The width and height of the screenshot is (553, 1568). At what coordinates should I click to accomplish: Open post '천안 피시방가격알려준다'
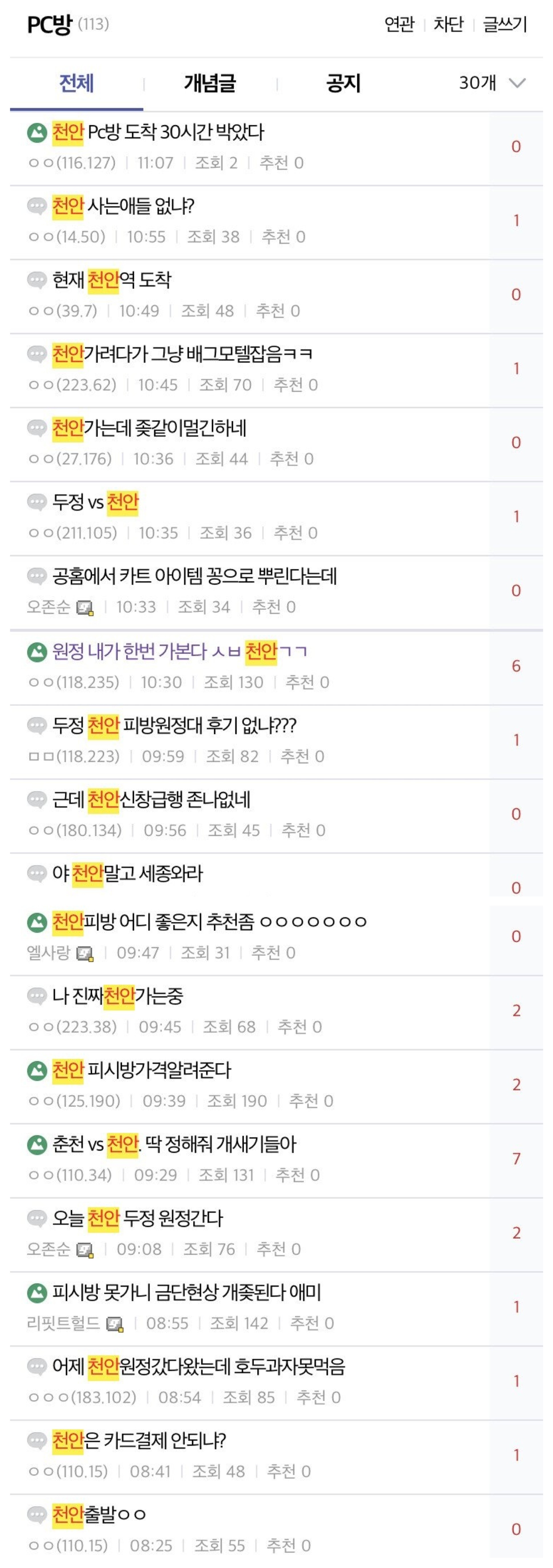[x=142, y=1070]
